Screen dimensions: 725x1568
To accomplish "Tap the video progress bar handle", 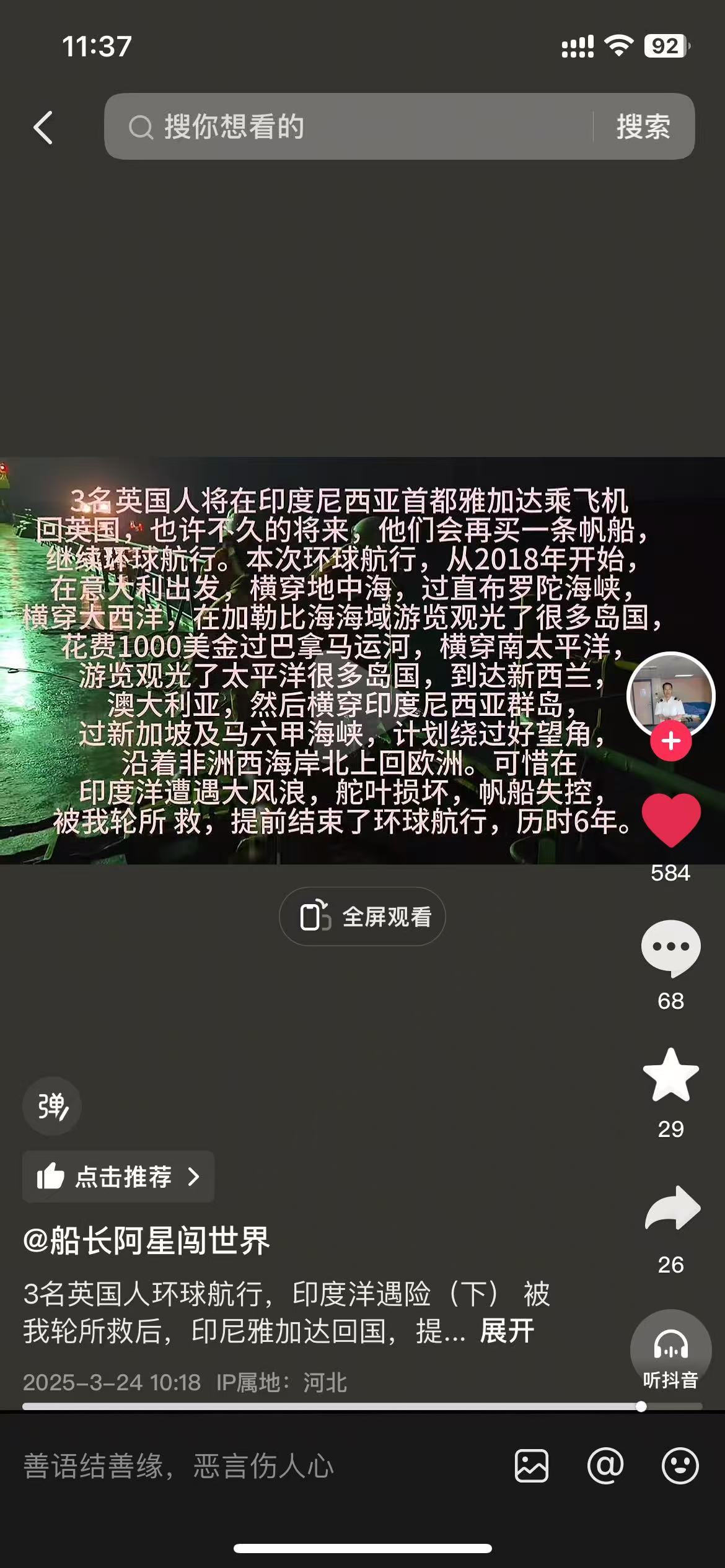I will 641,1406.
